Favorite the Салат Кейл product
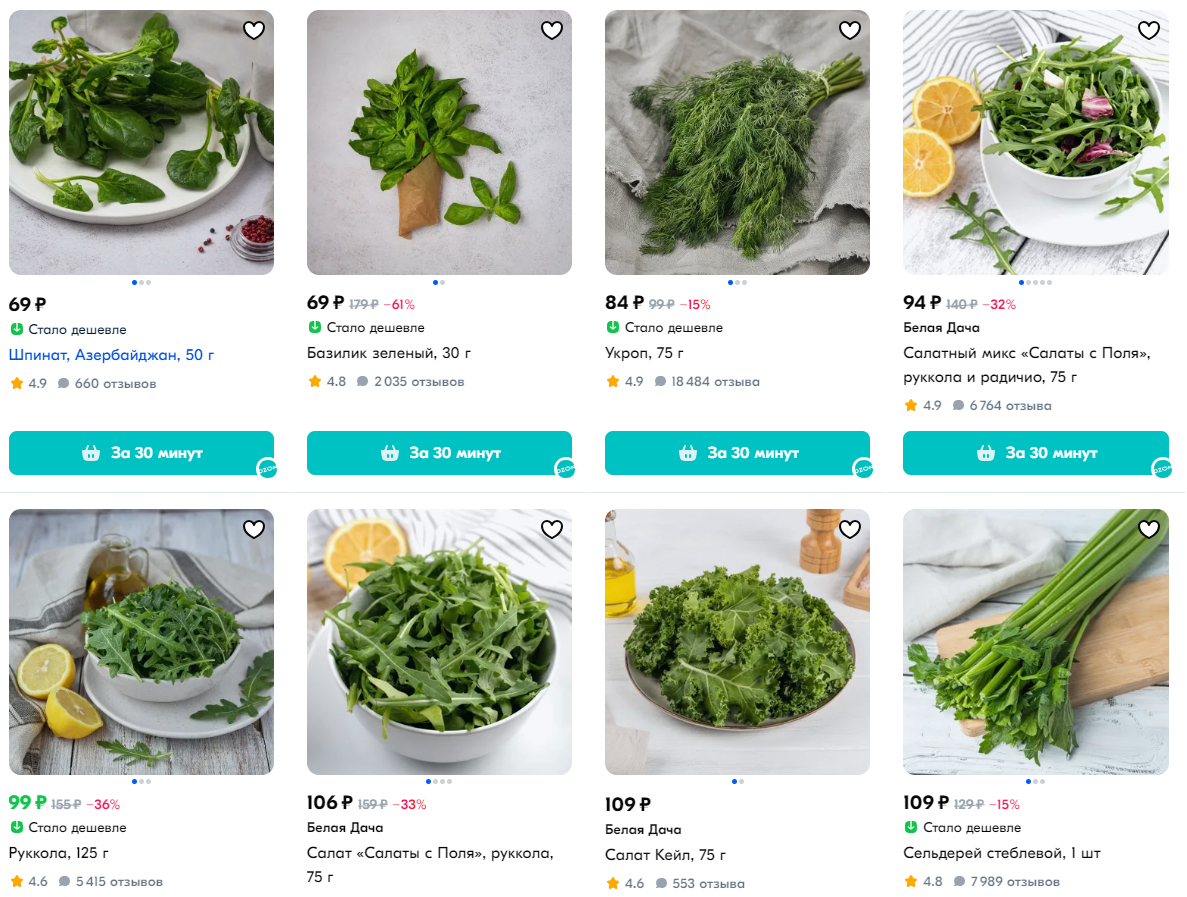Viewport: 1187px width, 897px height. tap(850, 529)
